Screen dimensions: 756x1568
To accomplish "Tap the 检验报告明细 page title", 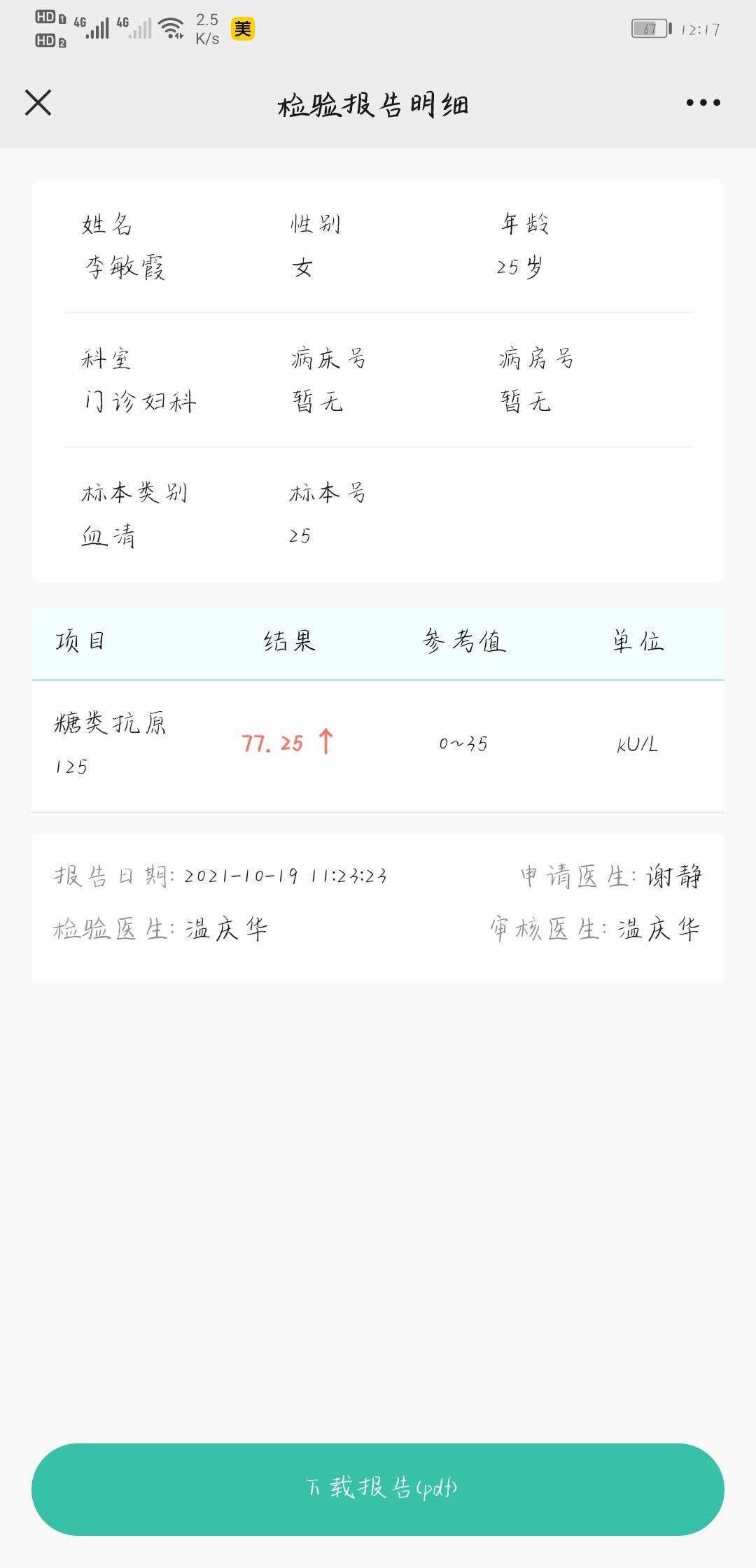I will pyautogui.click(x=373, y=102).
